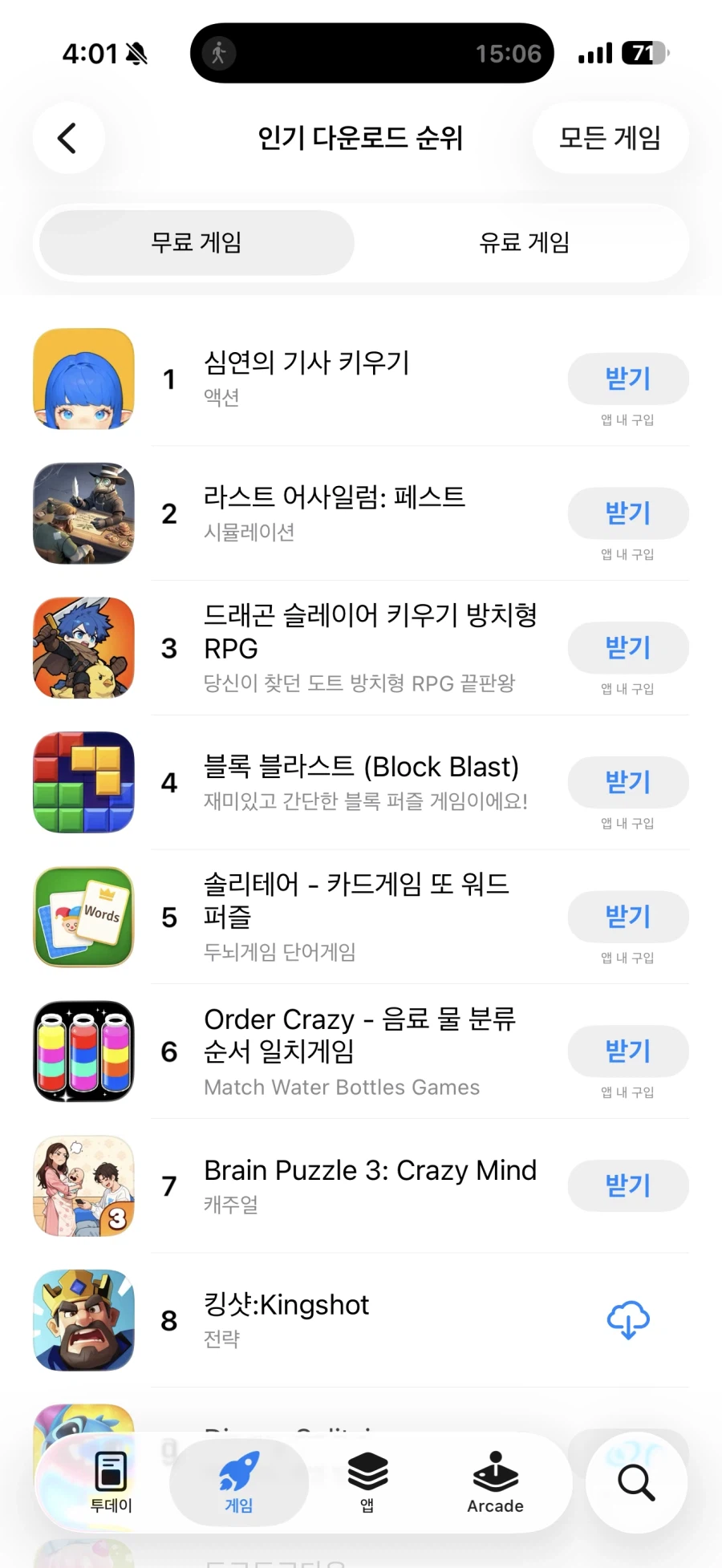Tap the Order Crazy bottle sorting icon
This screenshot has width=722, height=1568.
click(x=83, y=1051)
